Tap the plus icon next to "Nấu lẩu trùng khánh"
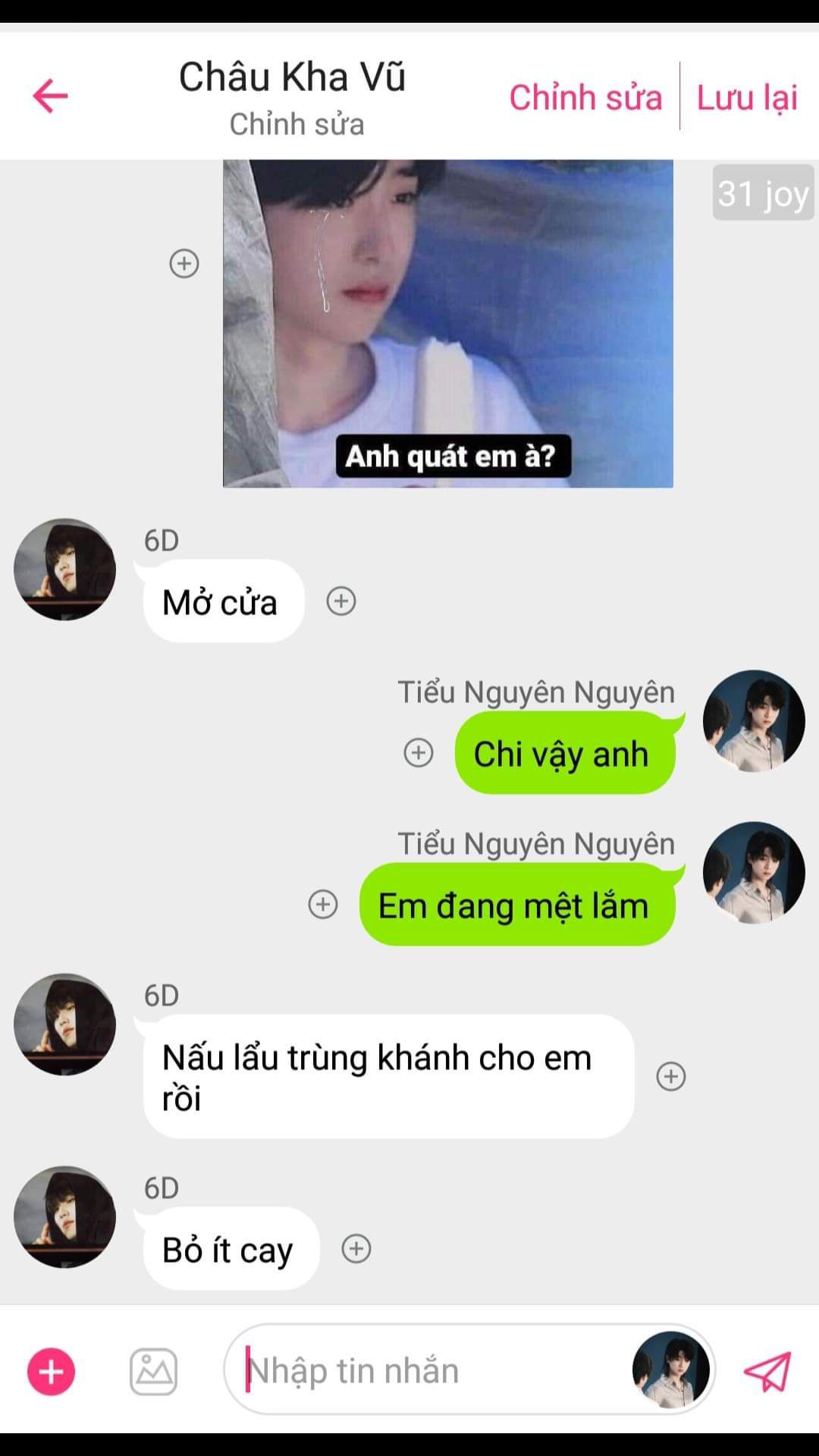This screenshot has width=819, height=1456. 670,1076
